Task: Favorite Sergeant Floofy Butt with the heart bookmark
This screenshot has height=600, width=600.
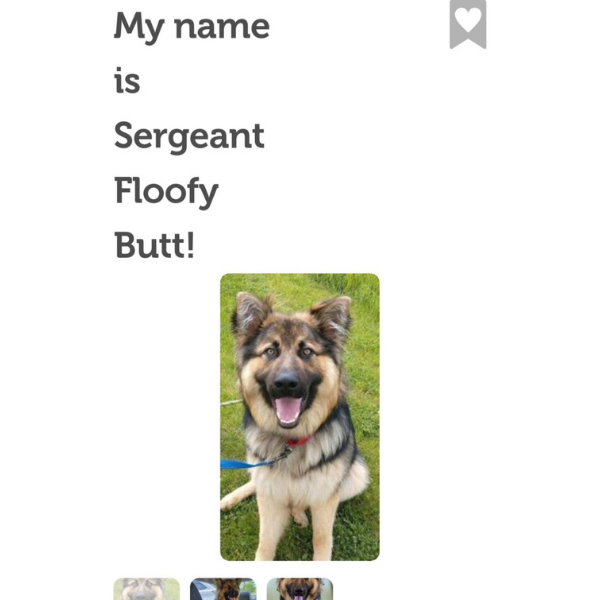Action: click(468, 22)
